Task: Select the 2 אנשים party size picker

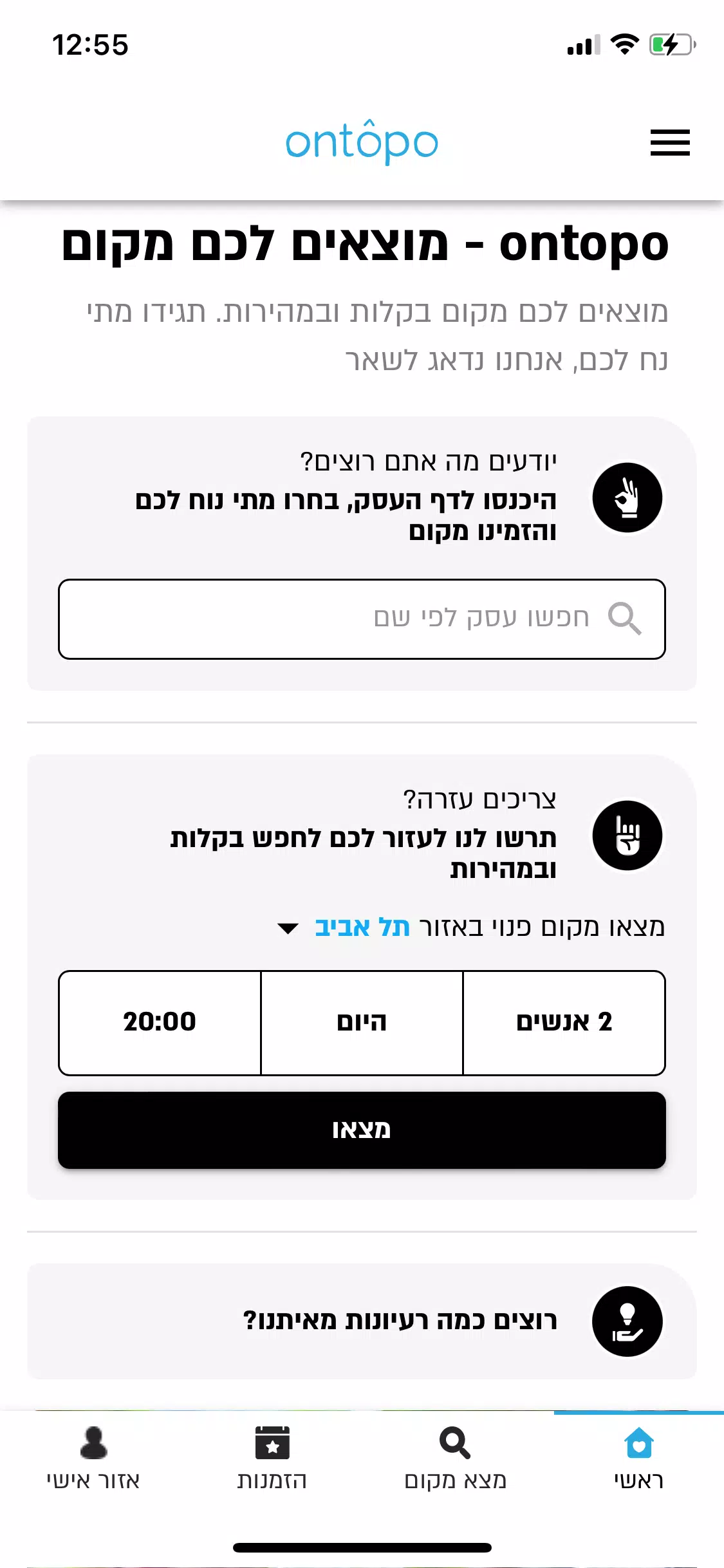Action: coord(564,1022)
